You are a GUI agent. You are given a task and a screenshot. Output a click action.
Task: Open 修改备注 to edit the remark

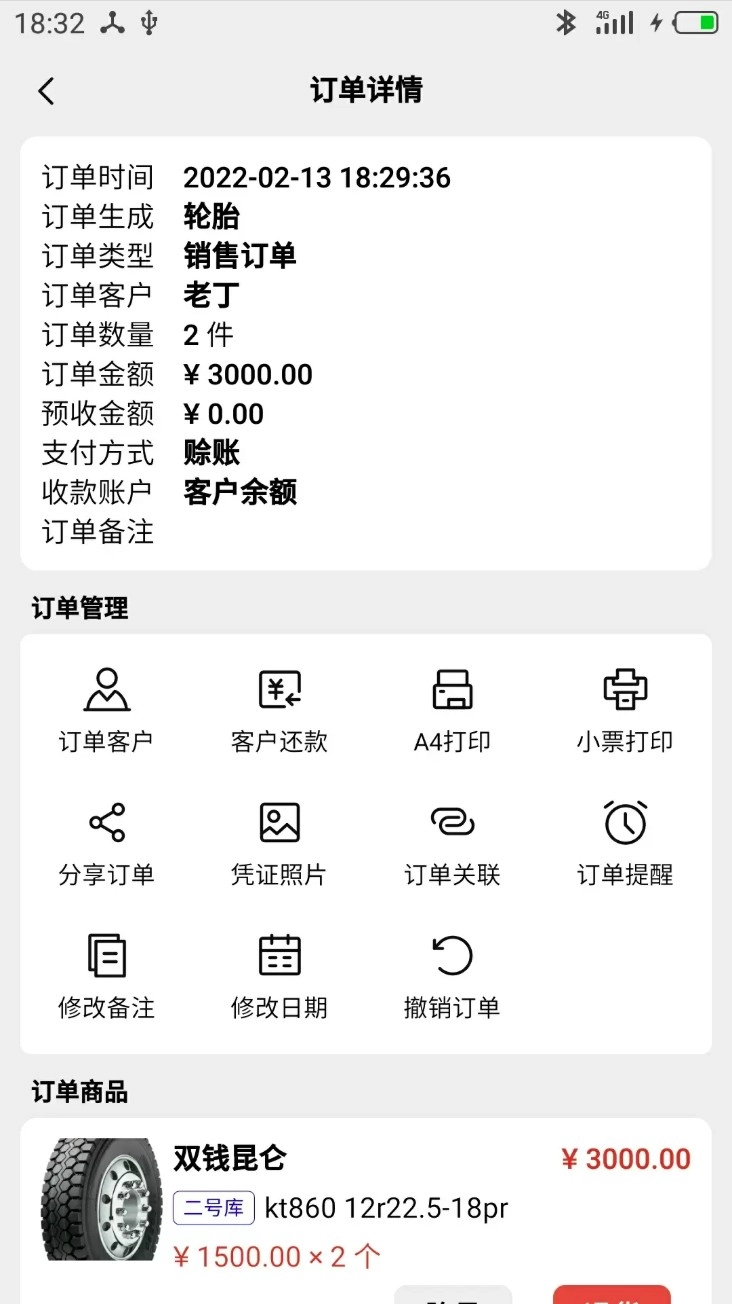106,973
